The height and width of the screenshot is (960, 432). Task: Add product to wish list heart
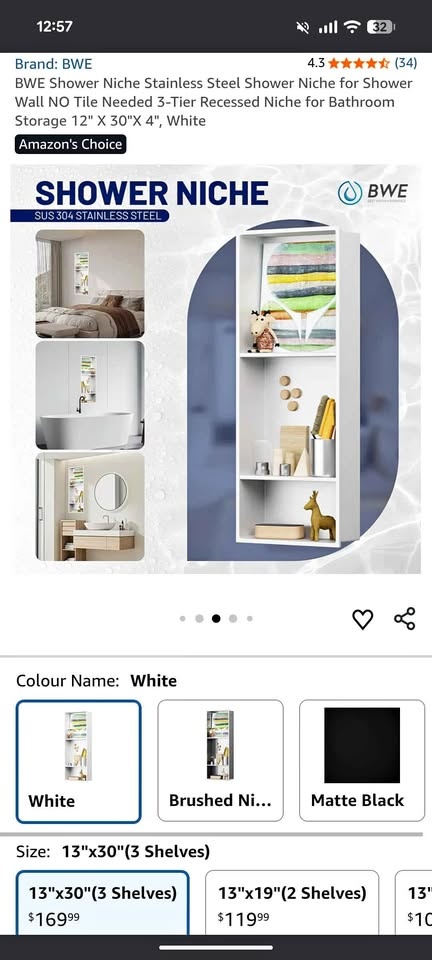point(362,619)
